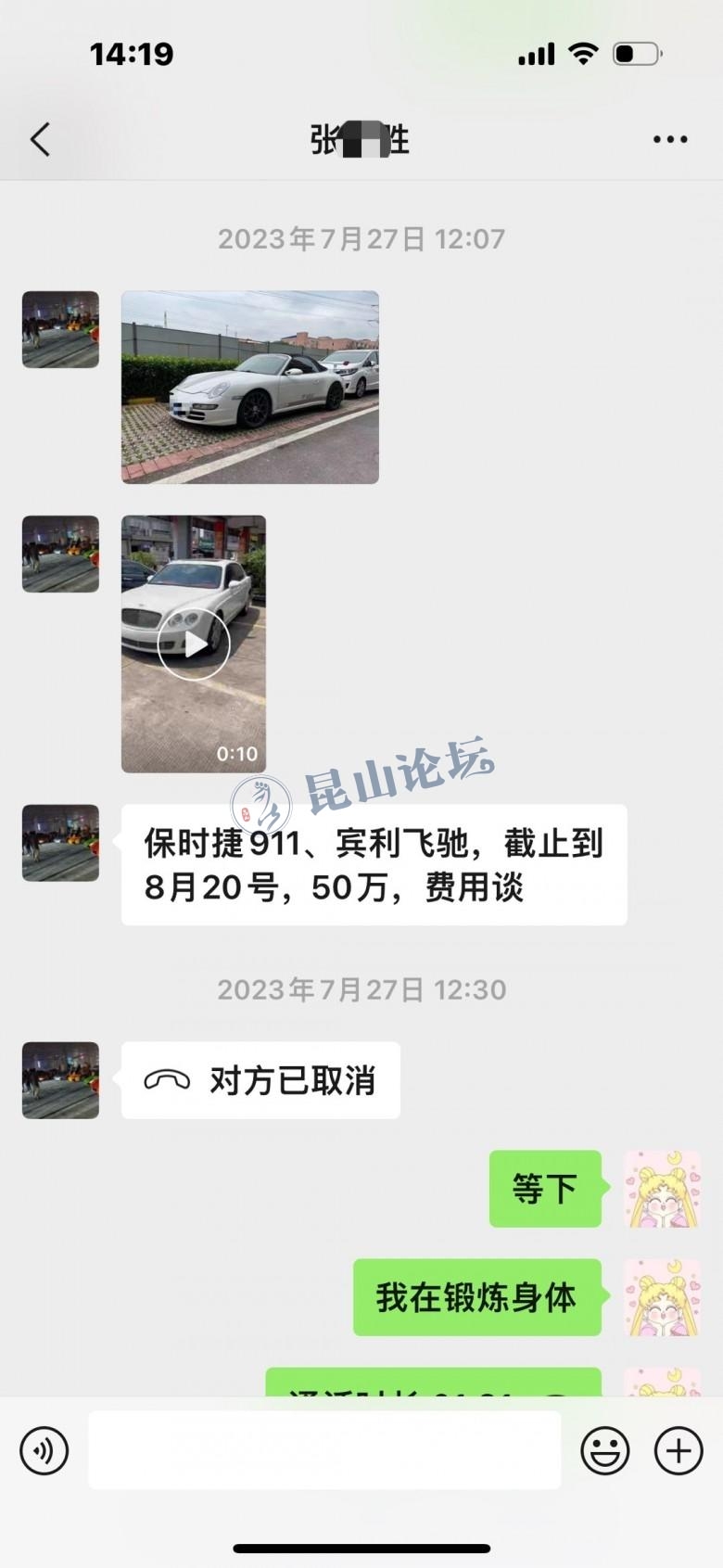This screenshot has width=723, height=1568.
Task: Open the white Porsche convertible photo
Action: [x=250, y=387]
